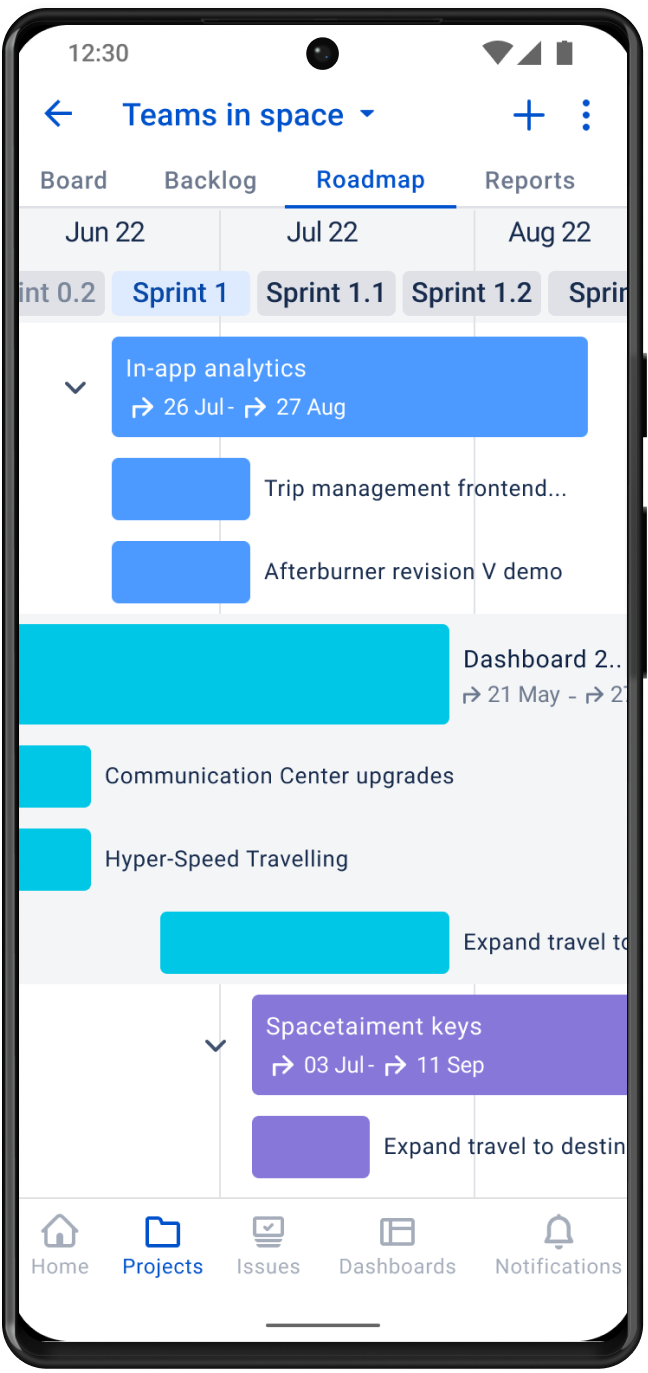Open the Trip management frontend issue
This screenshot has height=1373, width=648.
[415, 489]
